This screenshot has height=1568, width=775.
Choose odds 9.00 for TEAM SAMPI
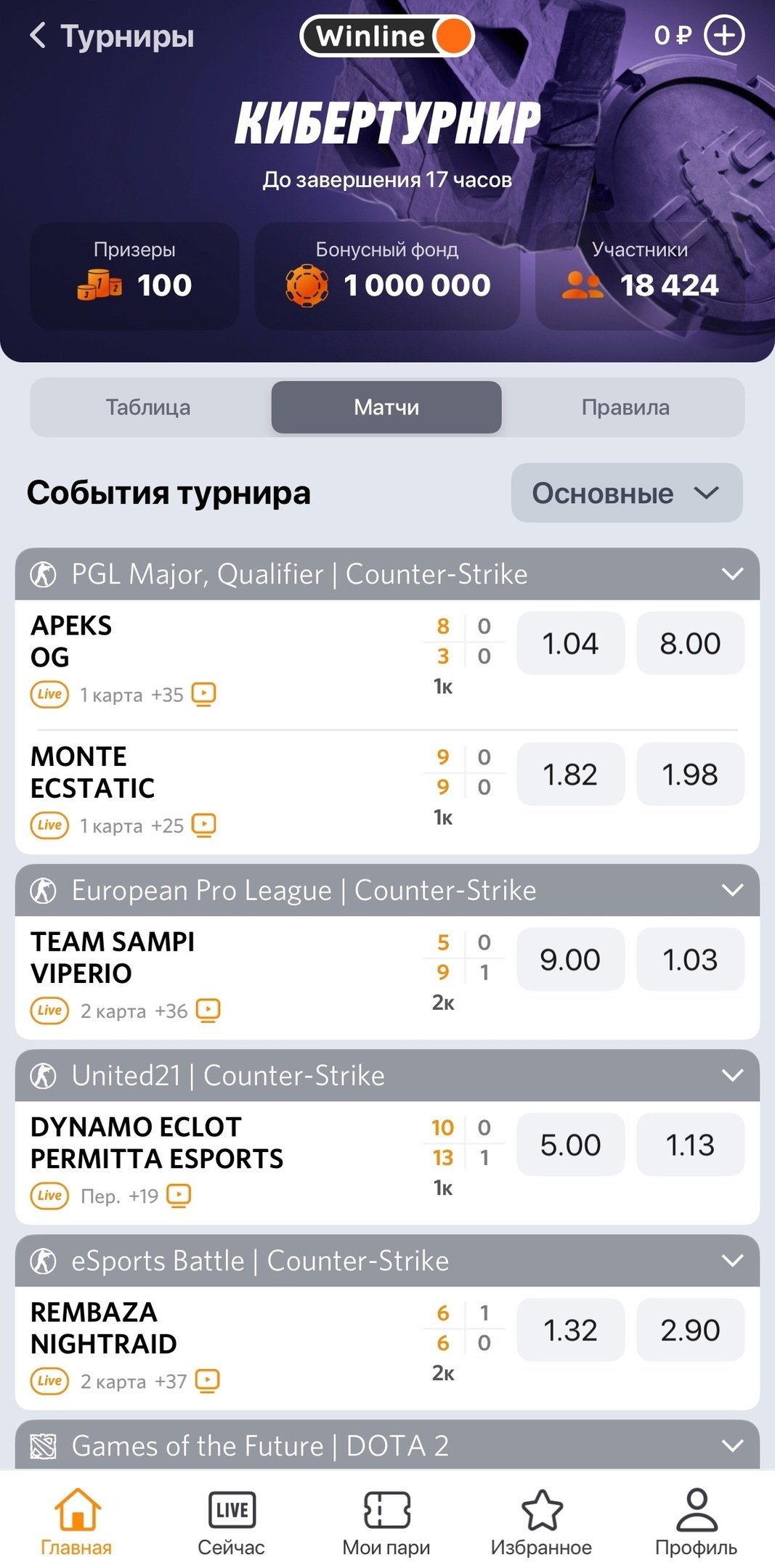click(570, 960)
